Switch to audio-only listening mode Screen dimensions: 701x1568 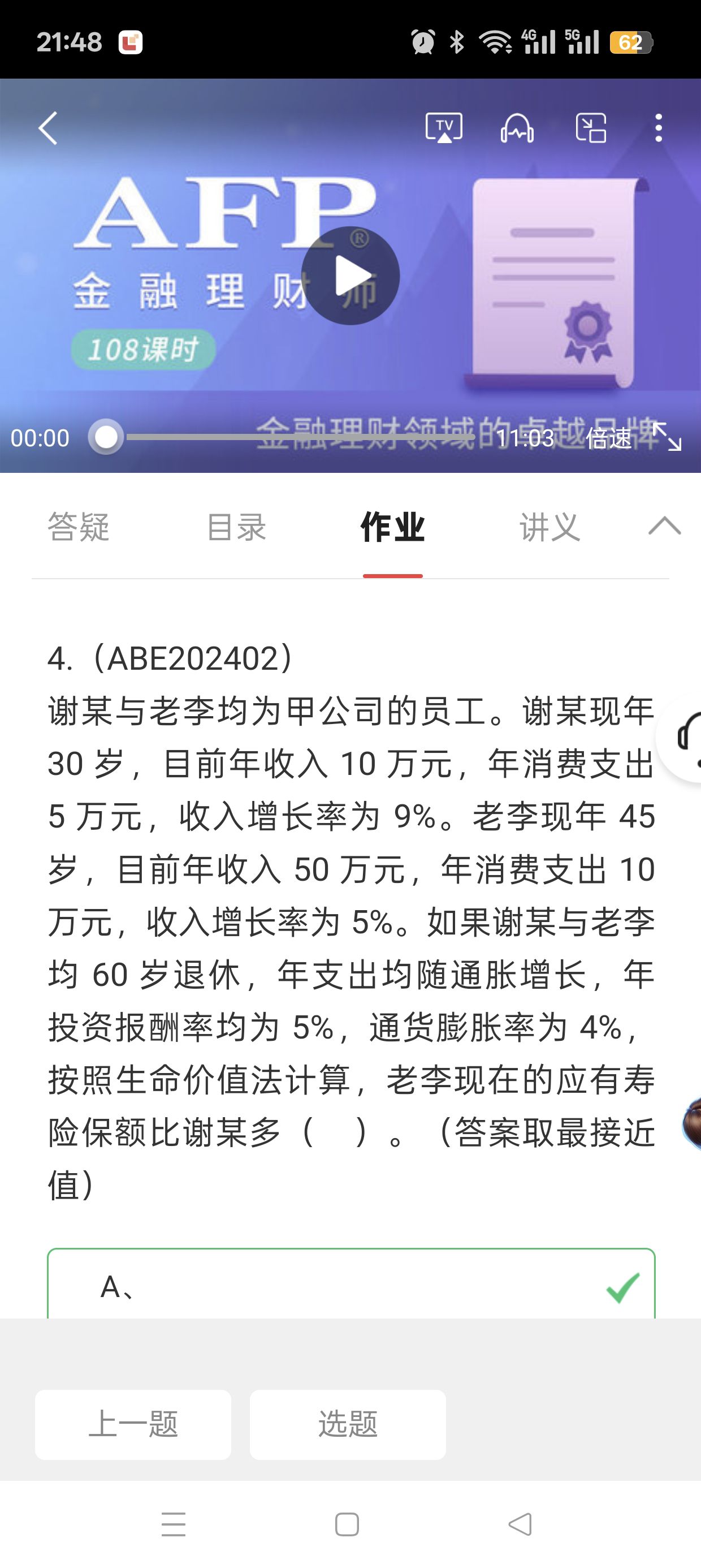(x=517, y=128)
